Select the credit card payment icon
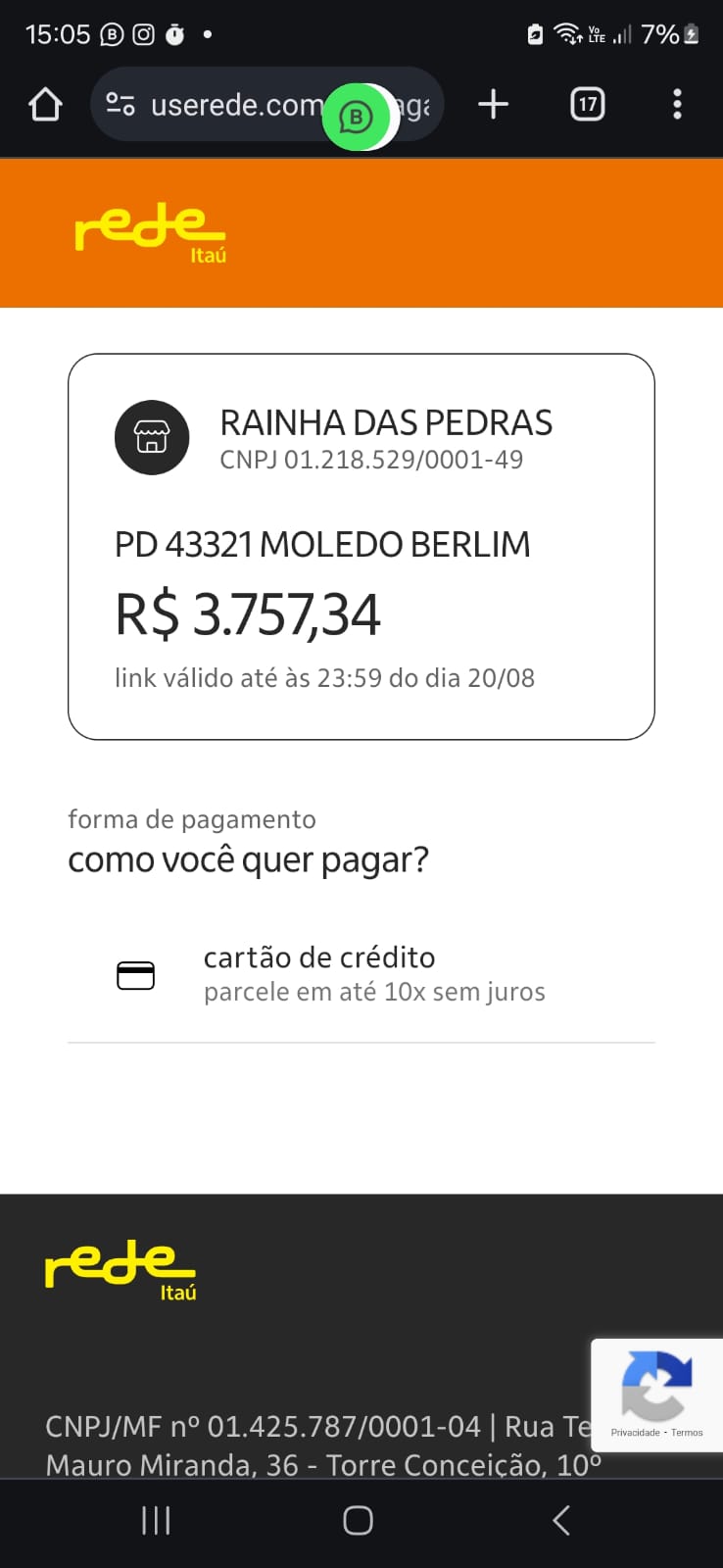 (x=135, y=974)
